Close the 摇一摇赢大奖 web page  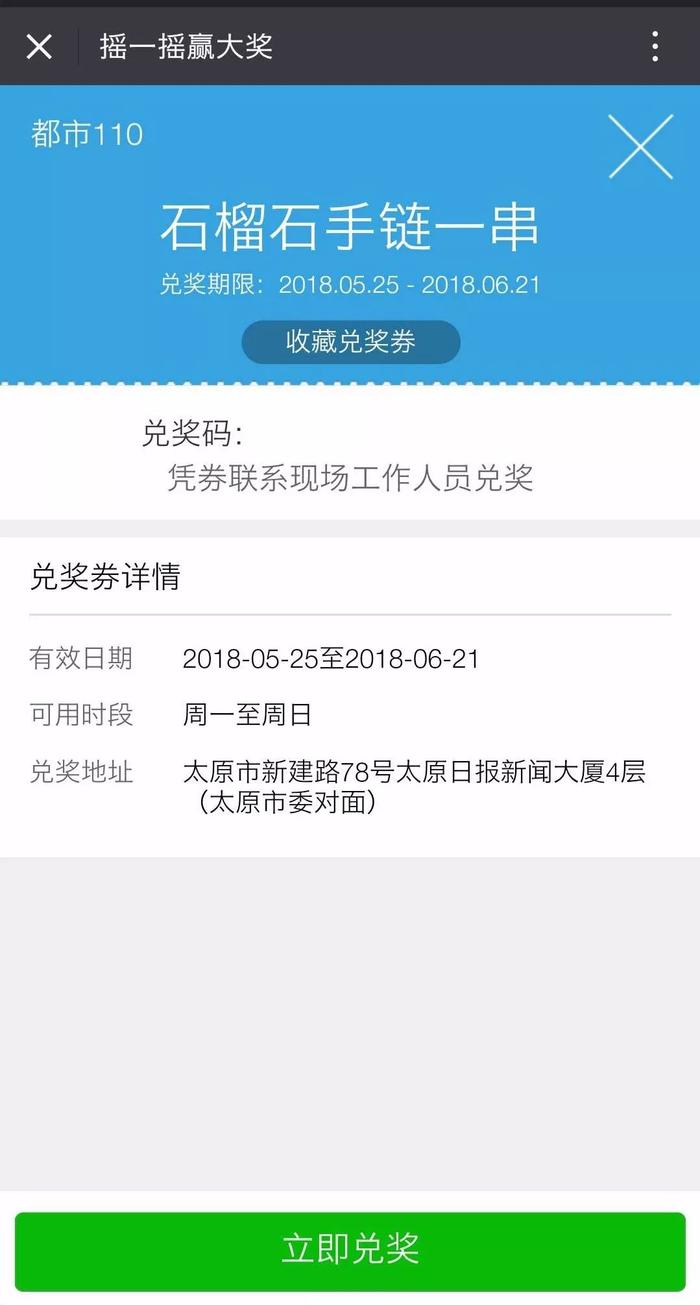coord(39,46)
